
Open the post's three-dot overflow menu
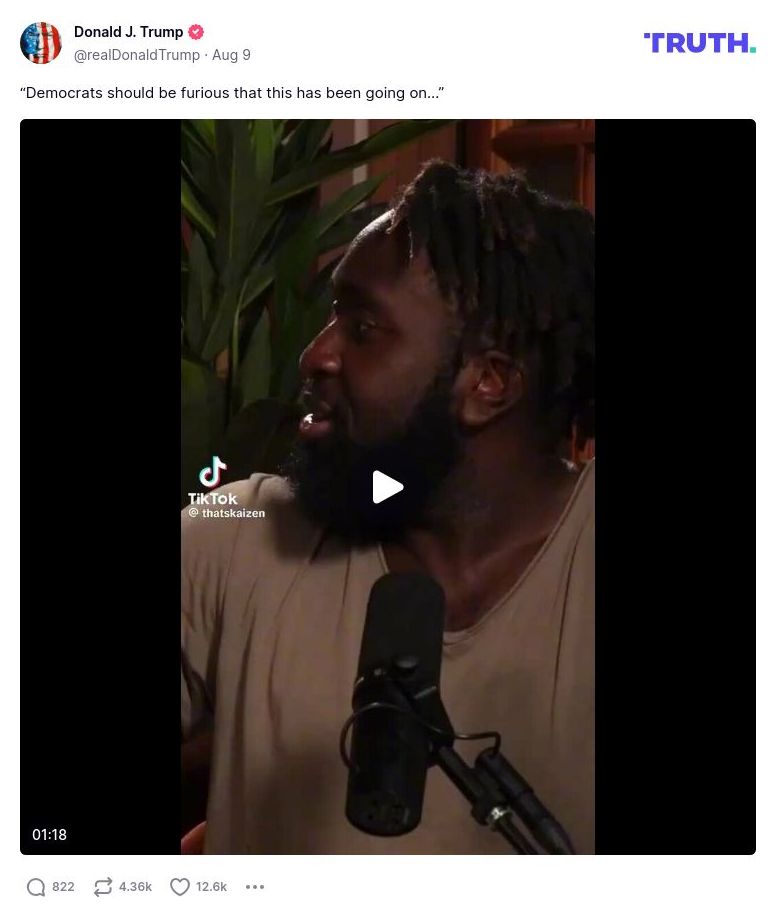tap(255, 887)
